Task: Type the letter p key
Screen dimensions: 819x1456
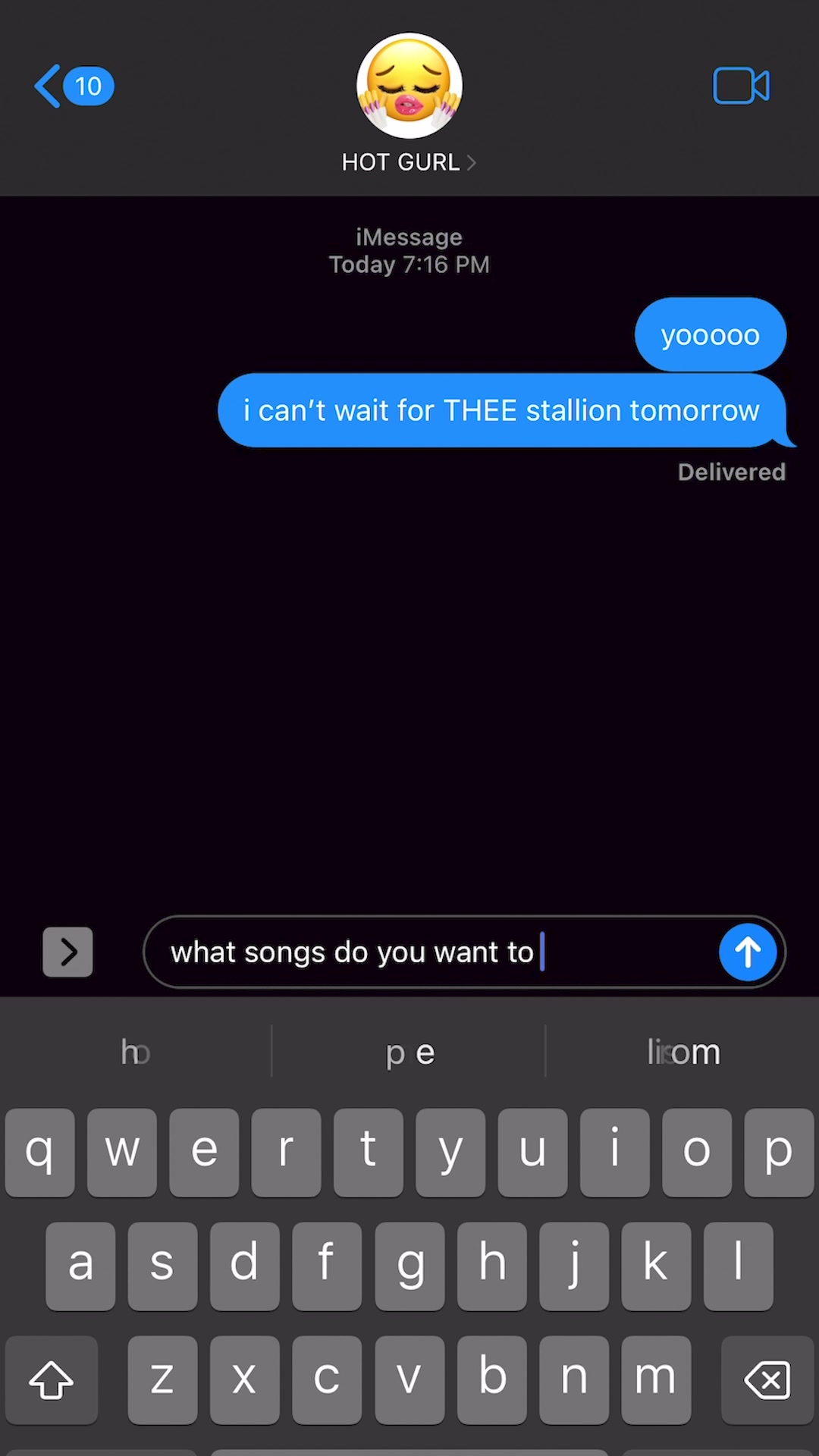Action: click(779, 1152)
